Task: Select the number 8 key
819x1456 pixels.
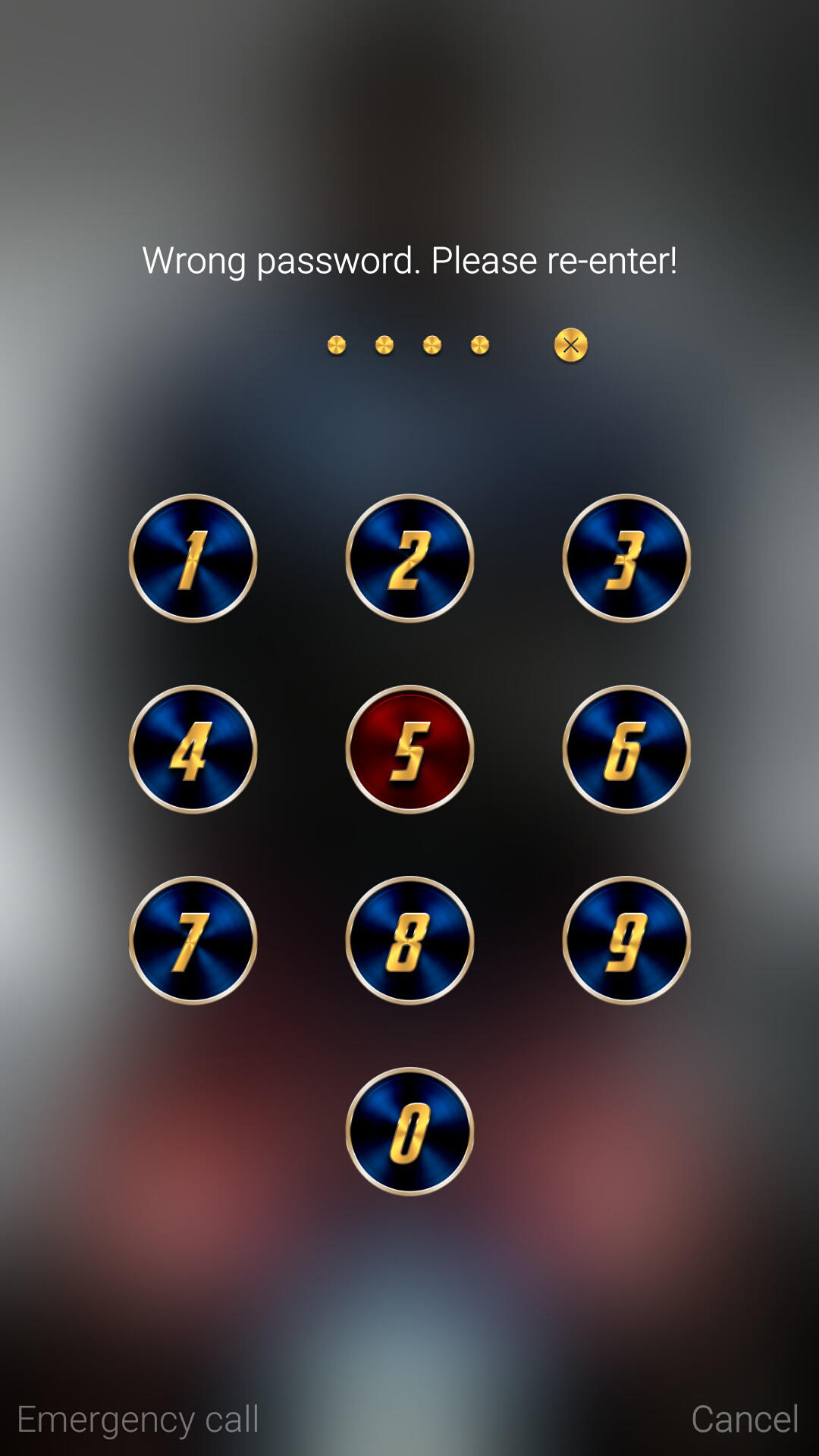Action: [409, 940]
